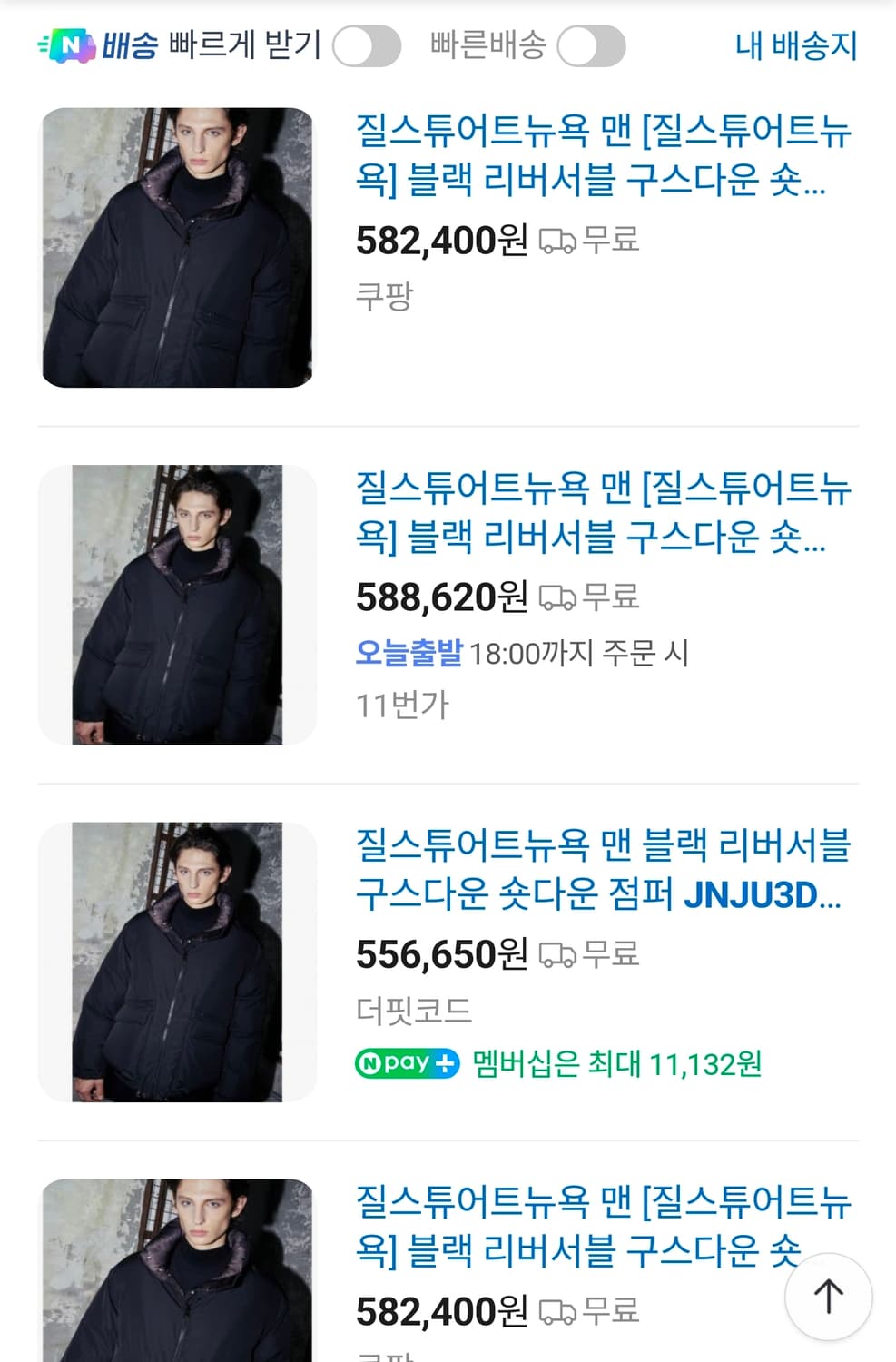Click the Npay+ badge icon
This screenshot has width=896, height=1362.
[406, 1063]
